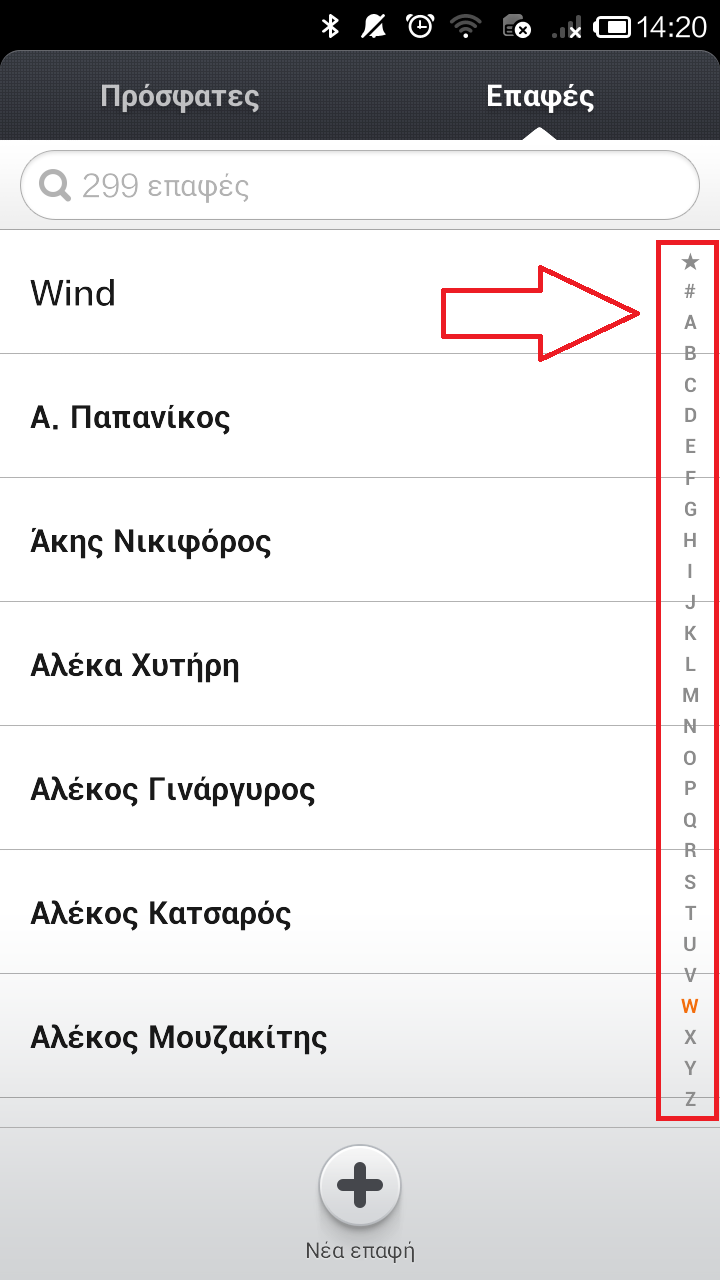
Task: Jump to letter Z in index
Action: point(690,1099)
